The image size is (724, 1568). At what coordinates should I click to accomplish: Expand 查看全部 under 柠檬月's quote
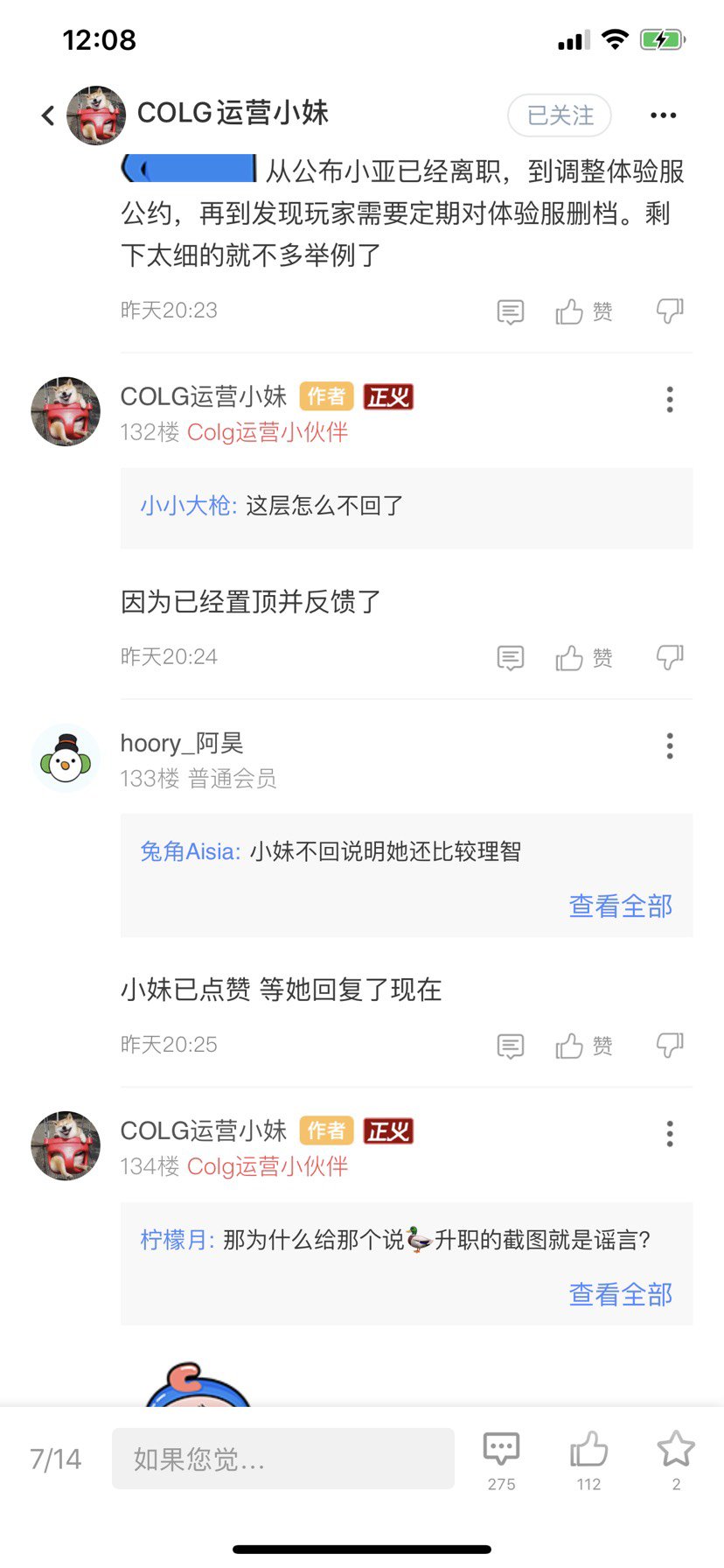click(620, 1294)
